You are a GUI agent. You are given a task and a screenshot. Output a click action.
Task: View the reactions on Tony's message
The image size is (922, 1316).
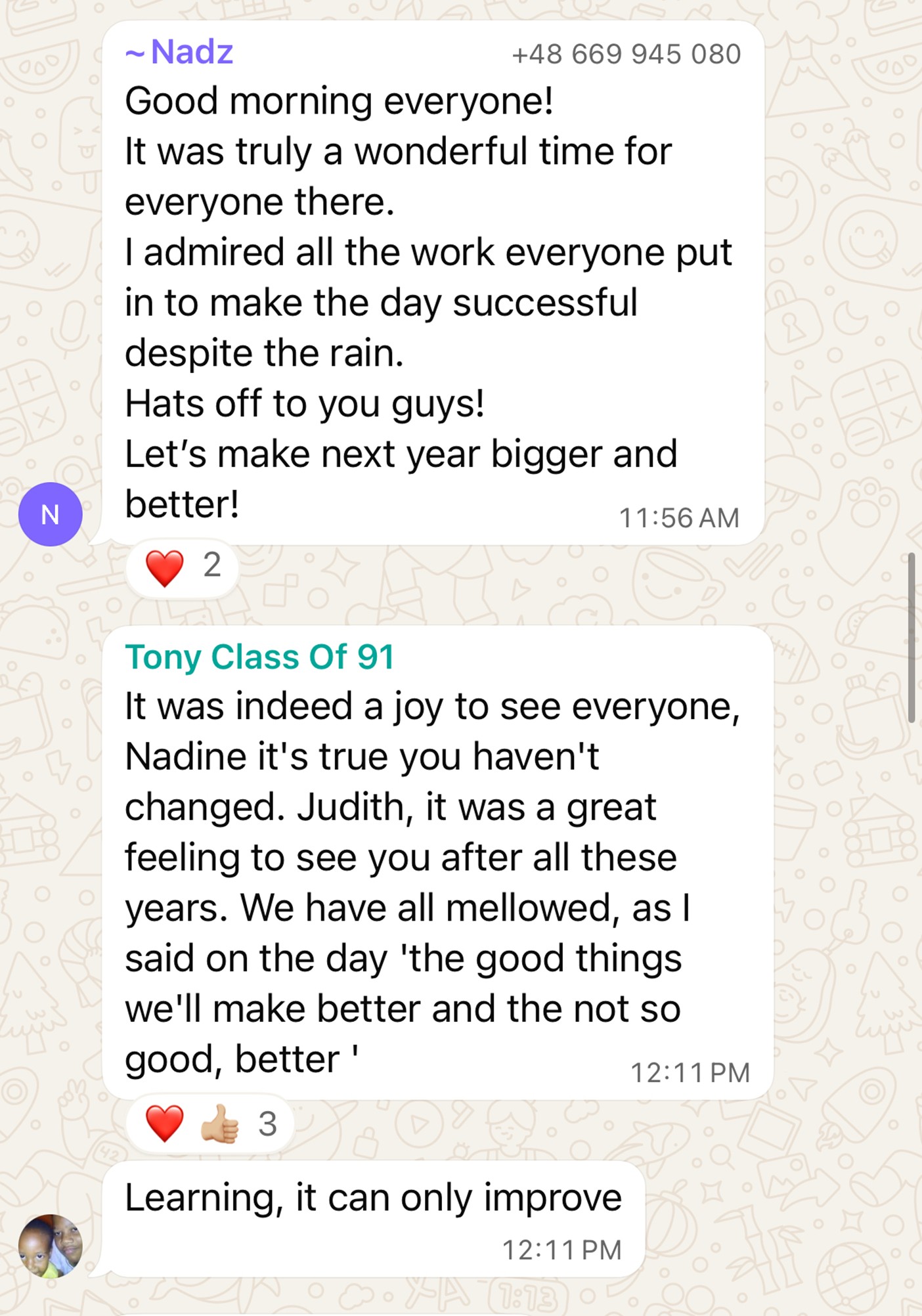209,1124
